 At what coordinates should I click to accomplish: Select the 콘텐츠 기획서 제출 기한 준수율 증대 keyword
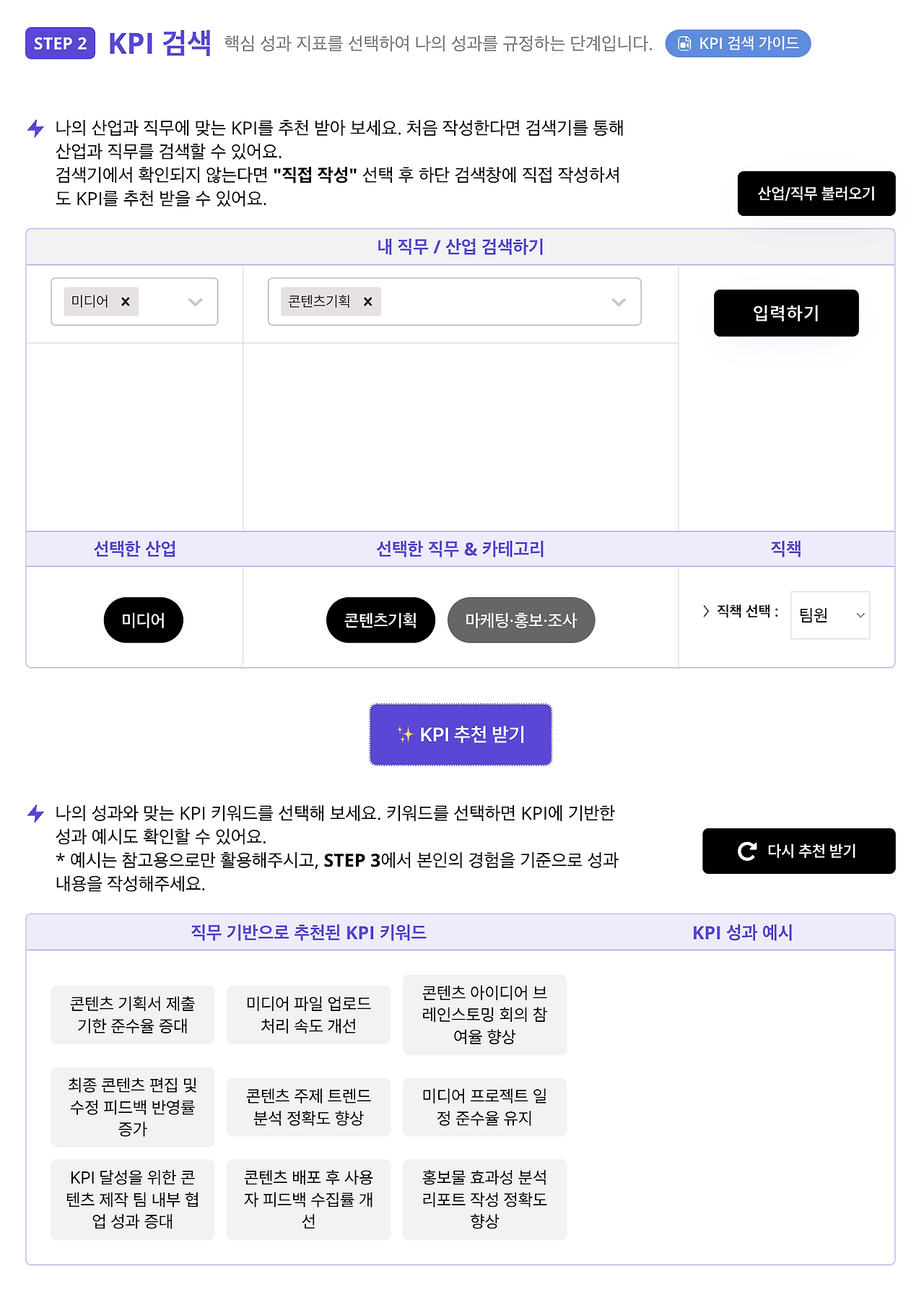[132, 1014]
